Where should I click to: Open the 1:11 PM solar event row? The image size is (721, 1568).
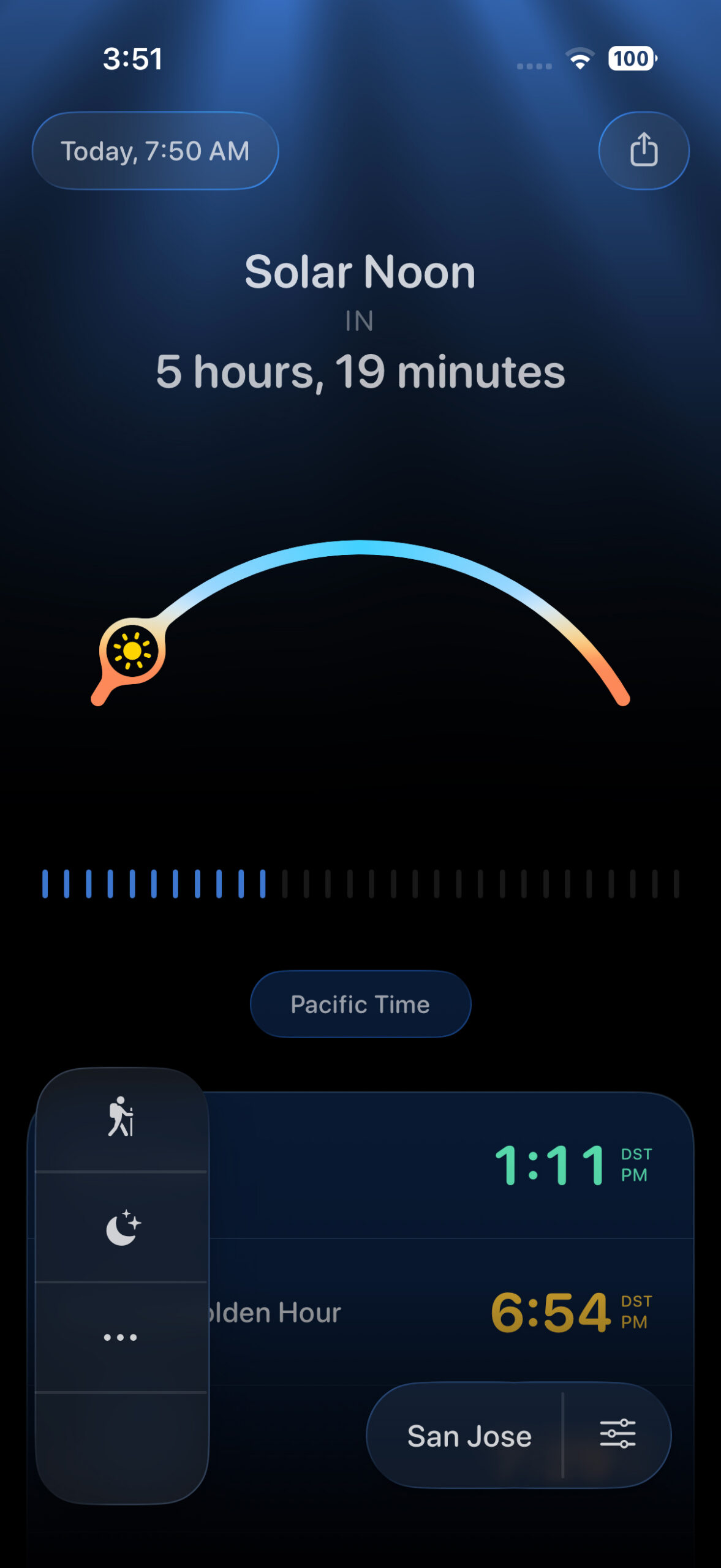pyautogui.click(x=450, y=1165)
